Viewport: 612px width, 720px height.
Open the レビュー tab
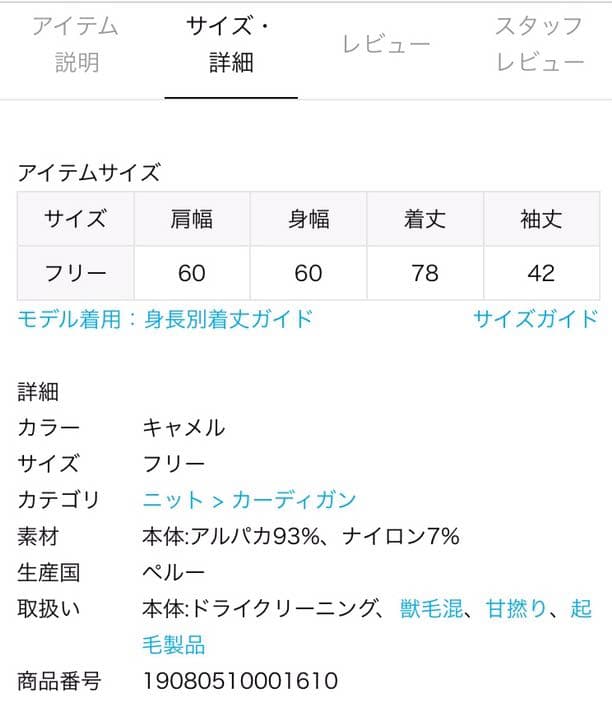pos(386,44)
